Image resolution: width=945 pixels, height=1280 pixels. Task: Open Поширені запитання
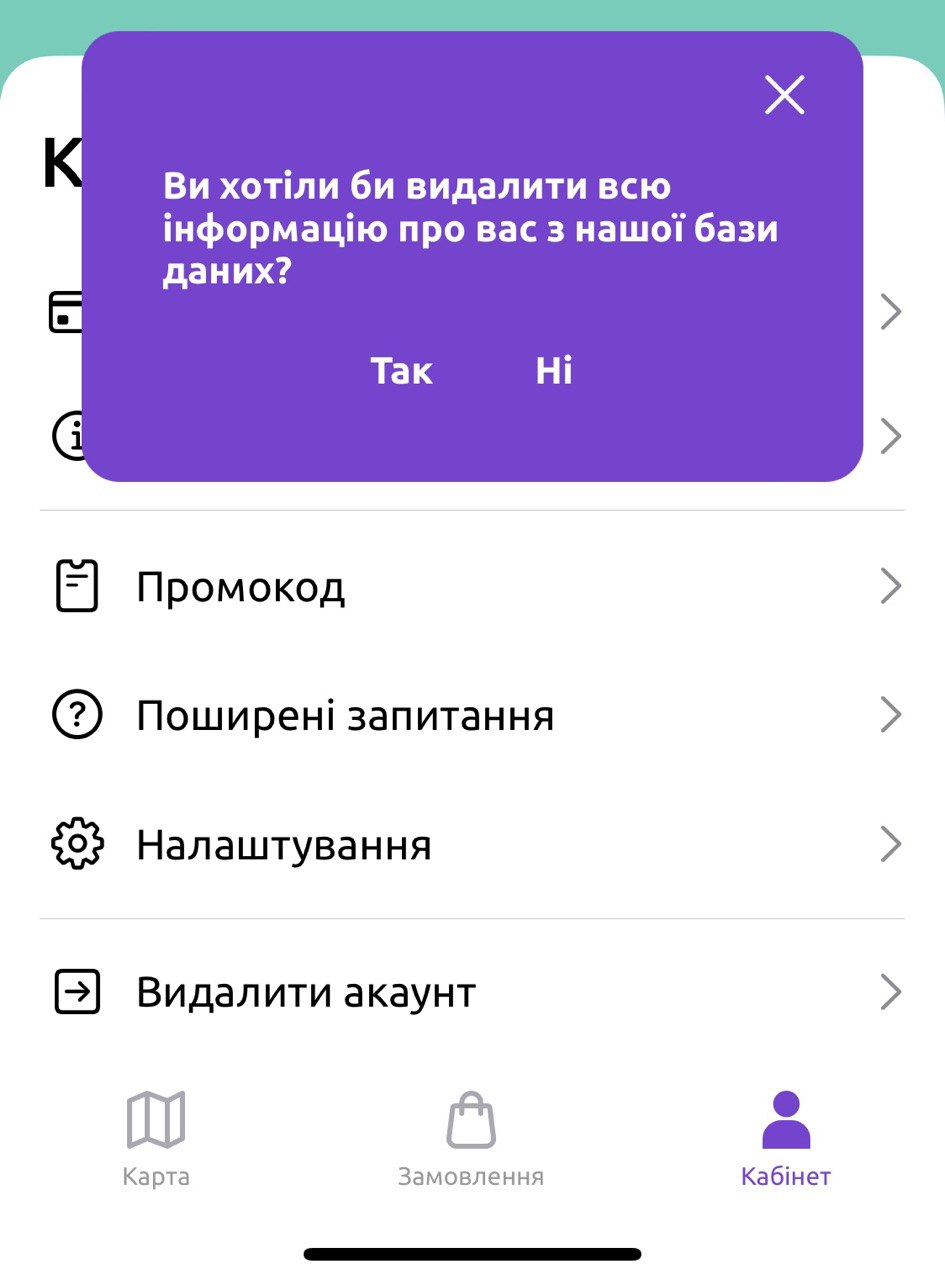click(x=470, y=716)
